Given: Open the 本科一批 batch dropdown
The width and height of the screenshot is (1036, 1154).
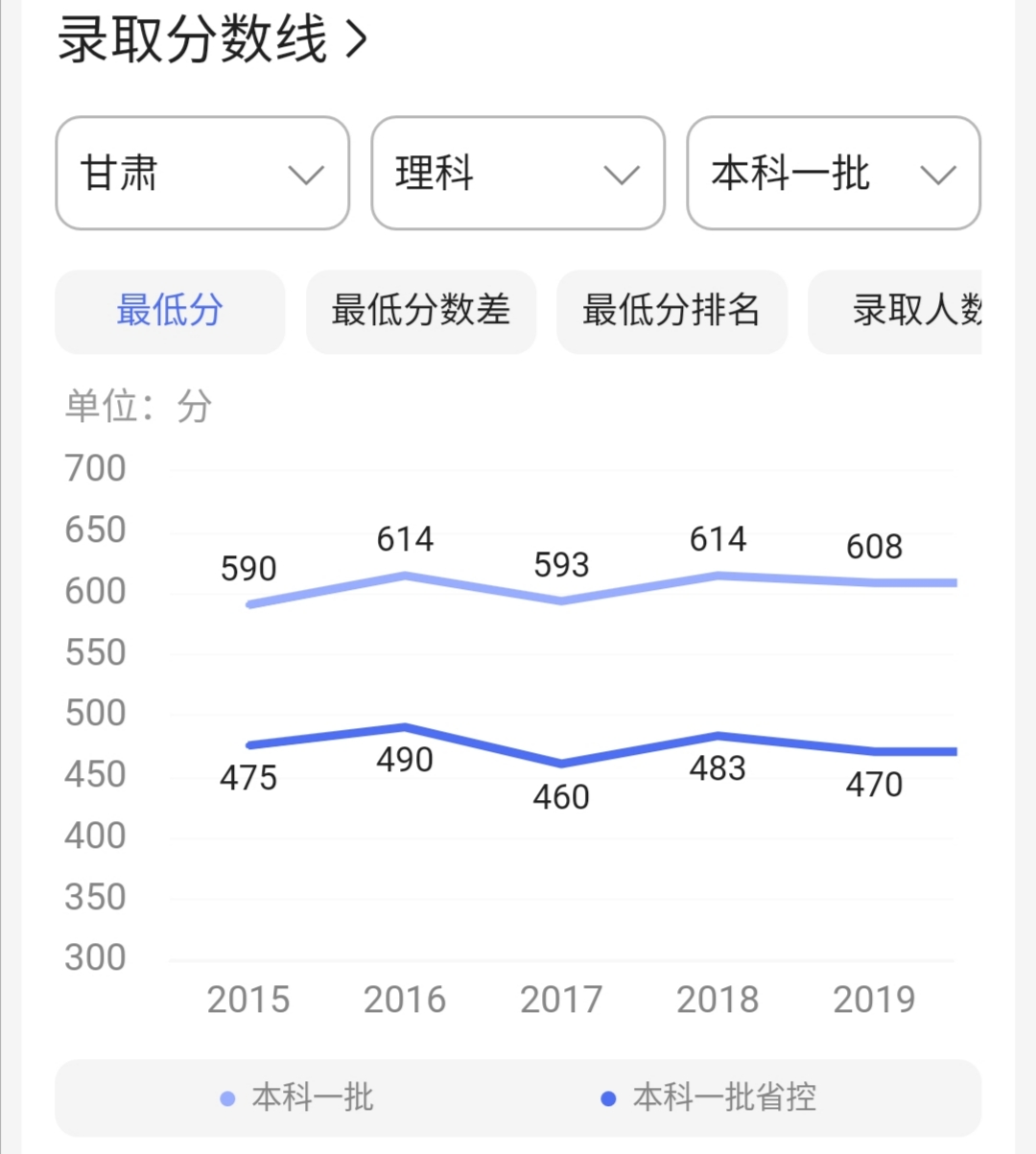Looking at the screenshot, I should coord(831,174).
